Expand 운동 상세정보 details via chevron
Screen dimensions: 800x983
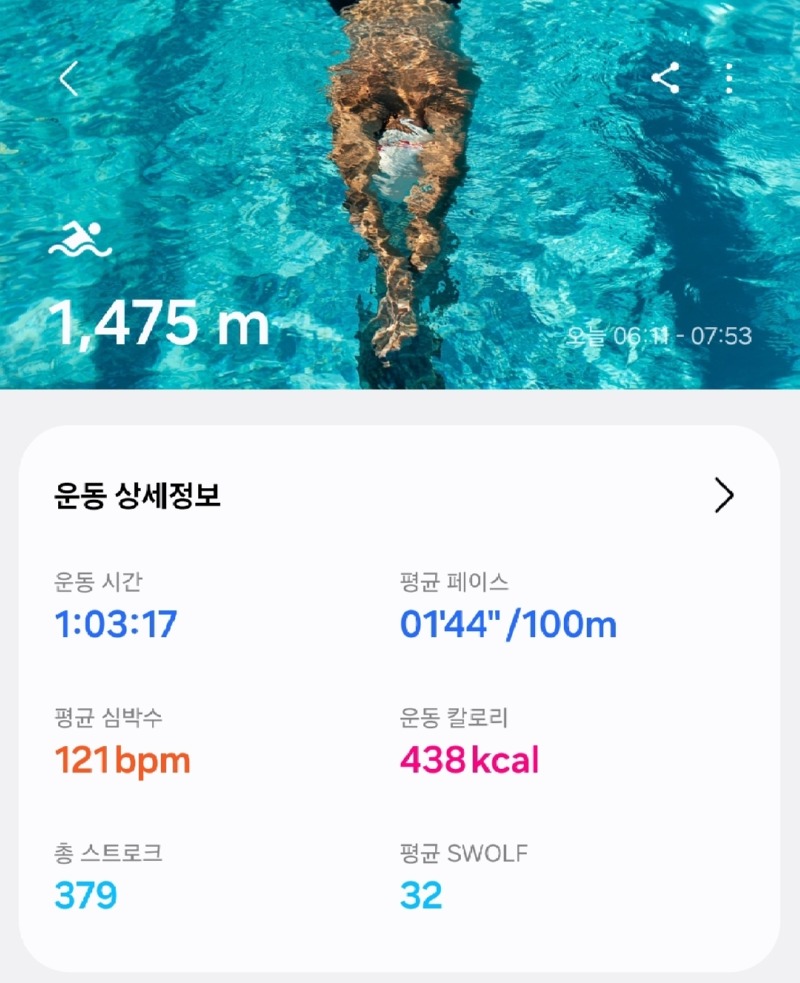[724, 495]
